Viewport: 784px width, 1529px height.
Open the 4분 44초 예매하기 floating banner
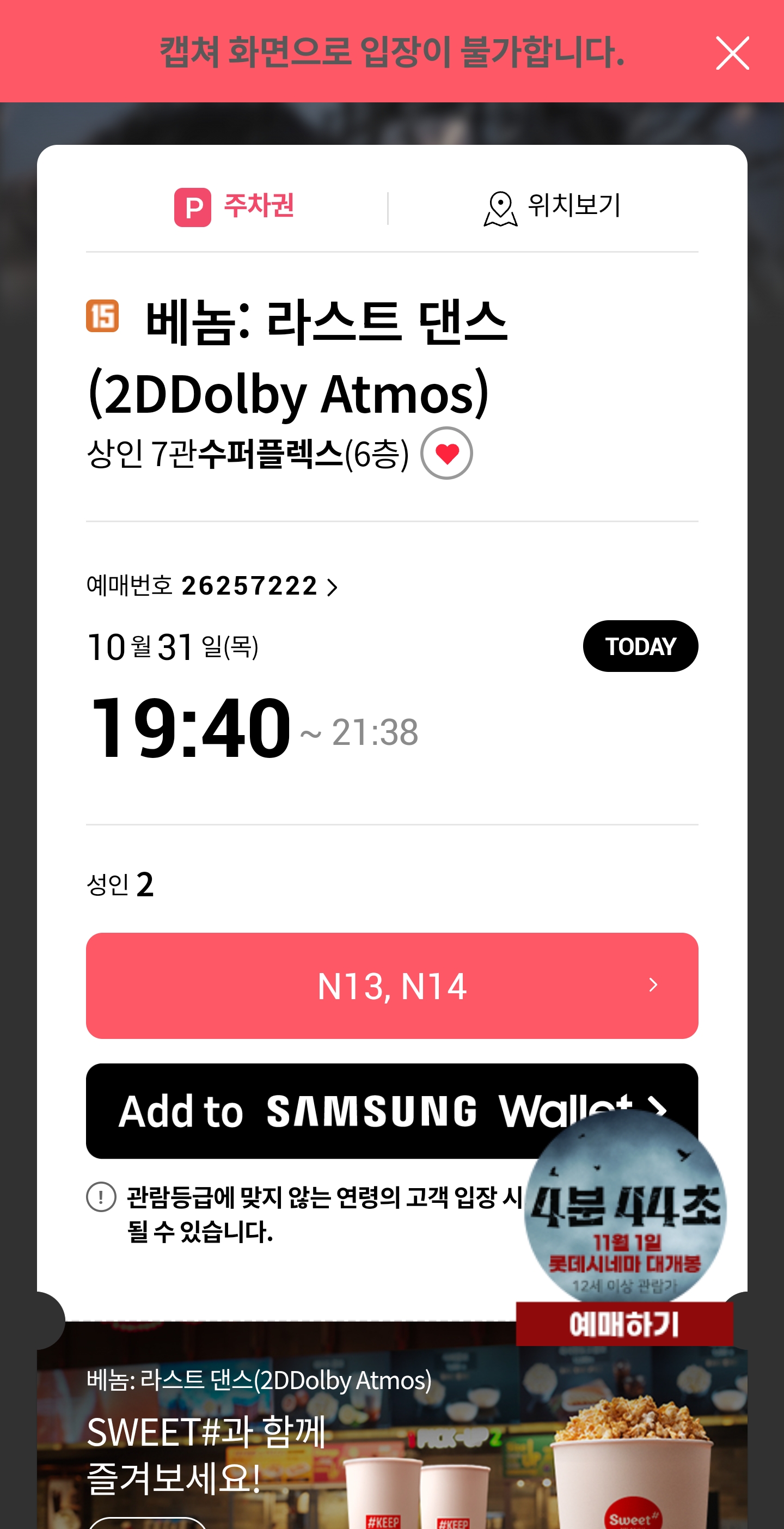[624, 1323]
